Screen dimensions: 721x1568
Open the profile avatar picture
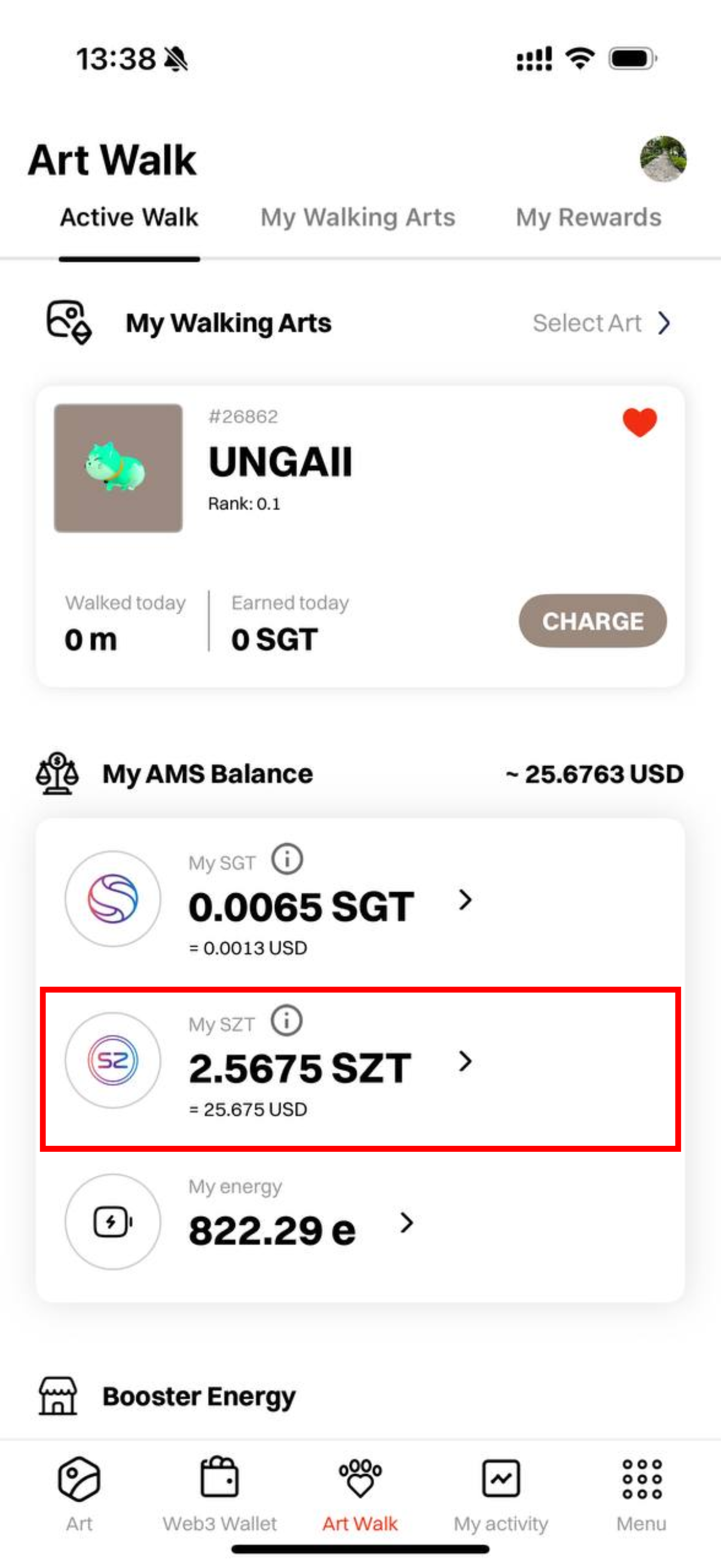pyautogui.click(x=663, y=160)
